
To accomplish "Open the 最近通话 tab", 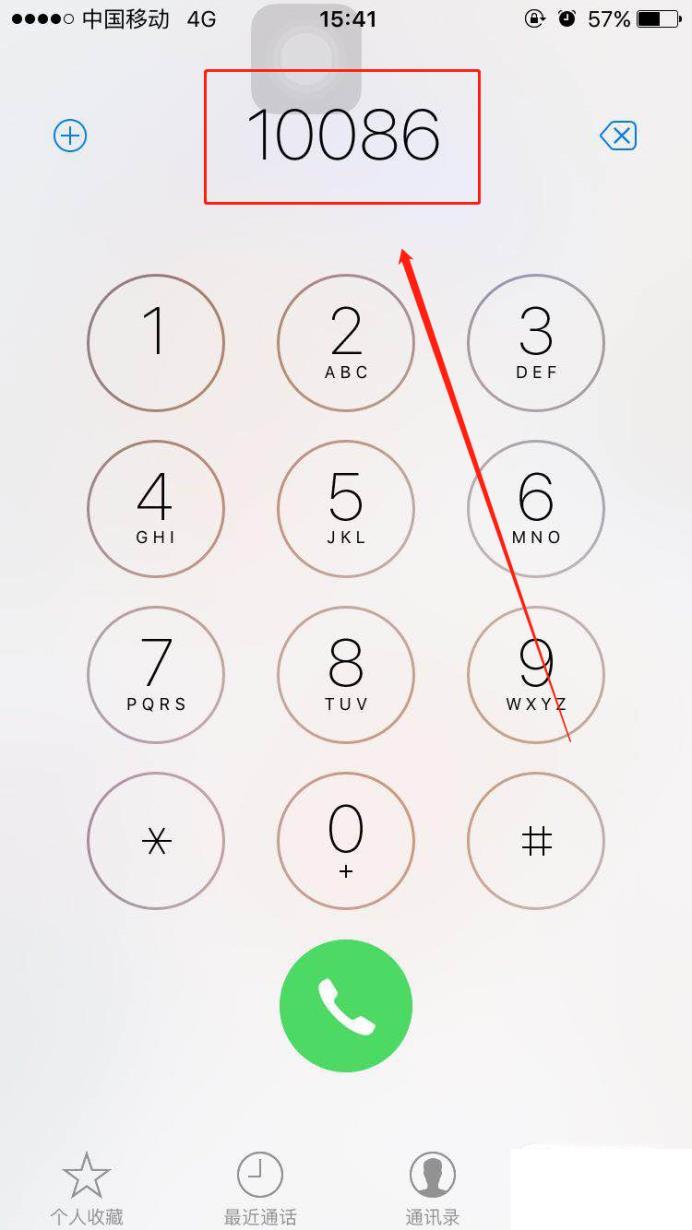I will (x=260, y=1188).
